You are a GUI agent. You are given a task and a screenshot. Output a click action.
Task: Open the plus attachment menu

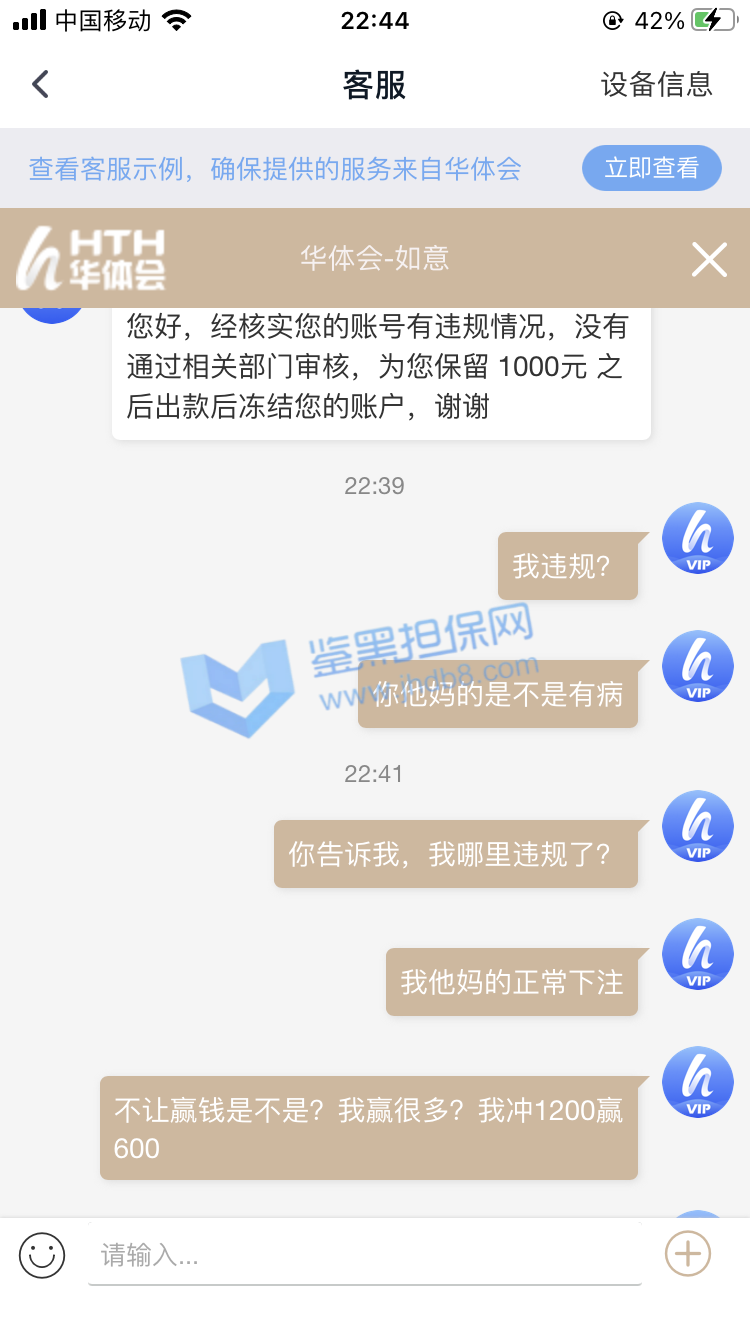coord(688,1253)
